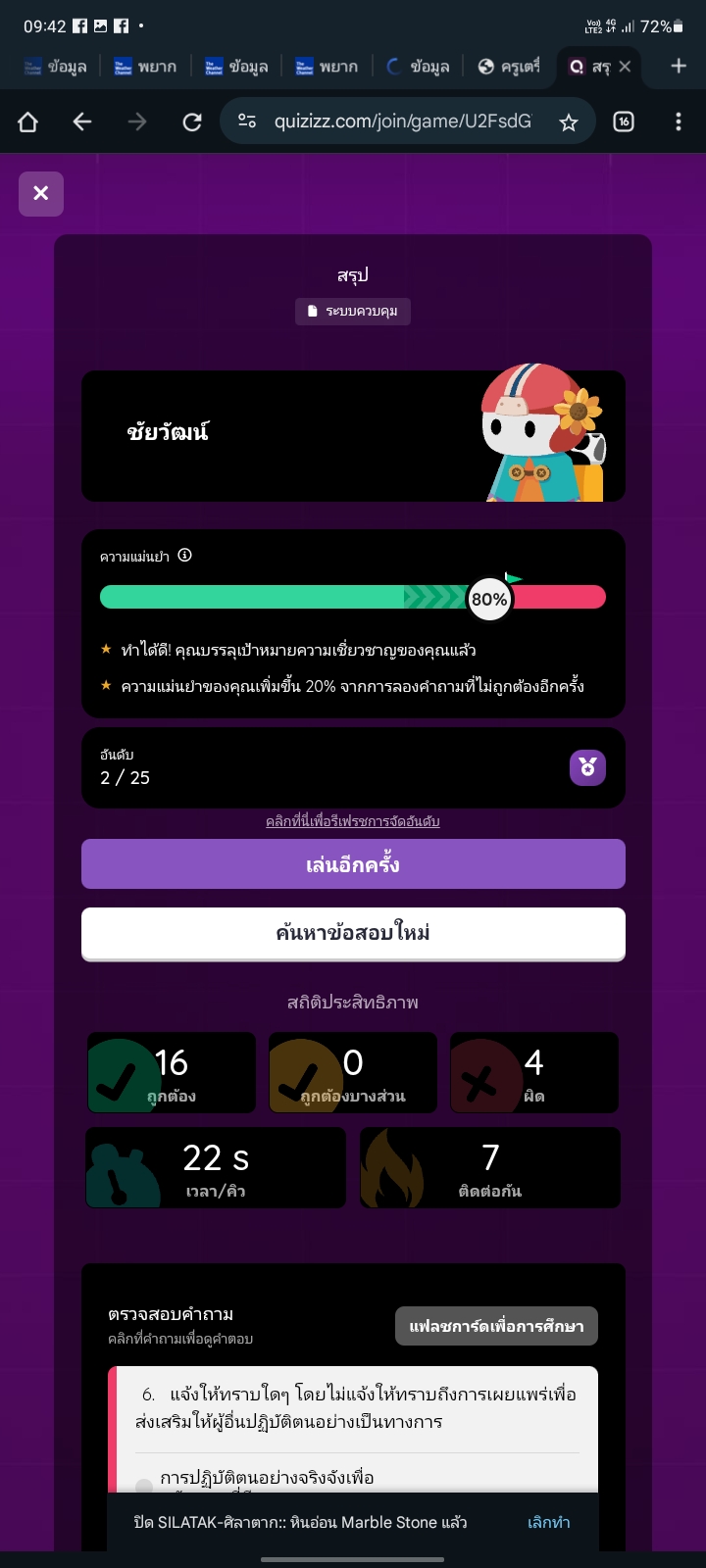The image size is (706, 1568).
Task: Open a new browser tab
Action: click(x=679, y=67)
